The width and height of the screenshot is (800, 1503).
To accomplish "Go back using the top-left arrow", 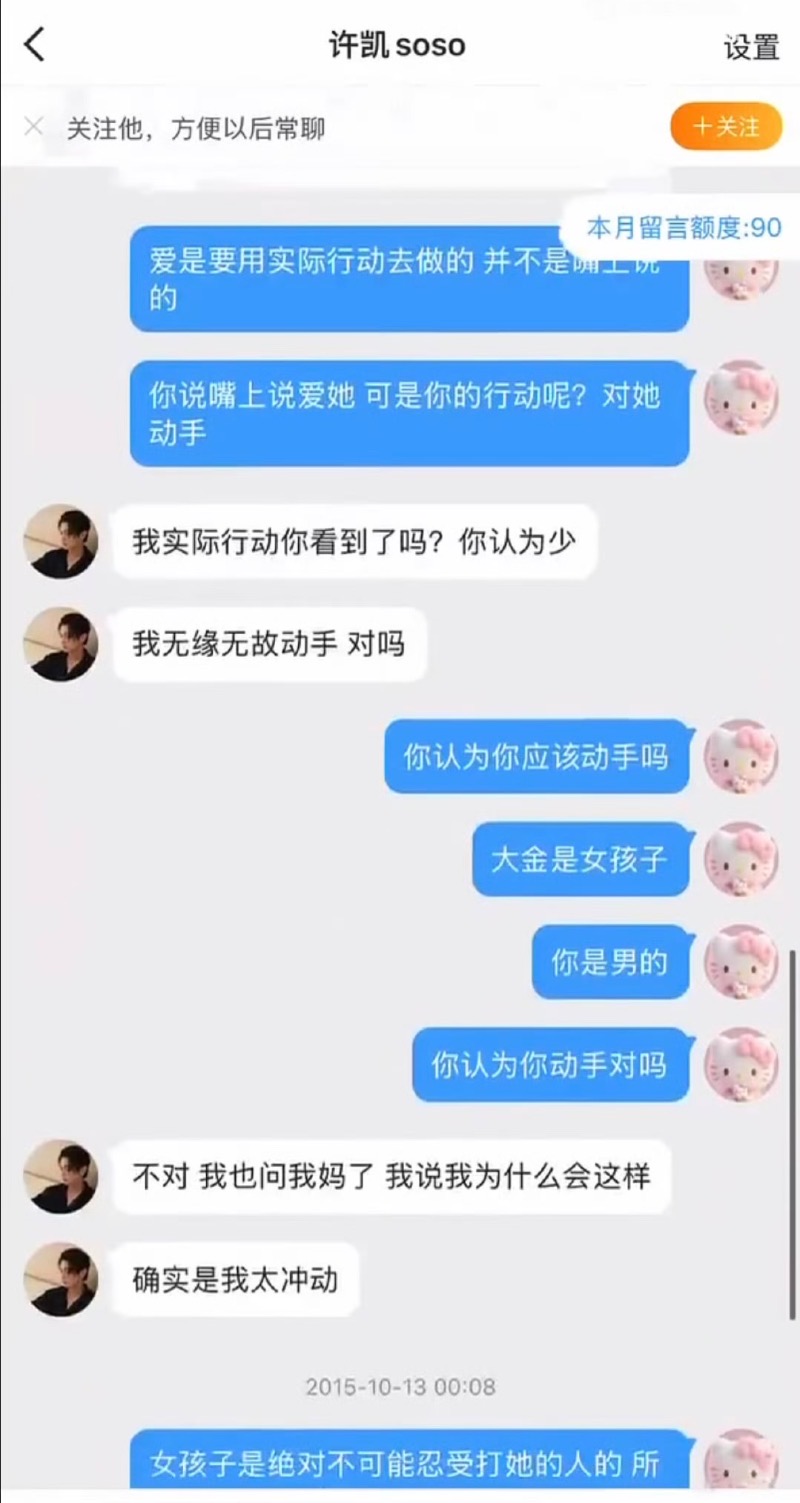I will tap(35, 45).
